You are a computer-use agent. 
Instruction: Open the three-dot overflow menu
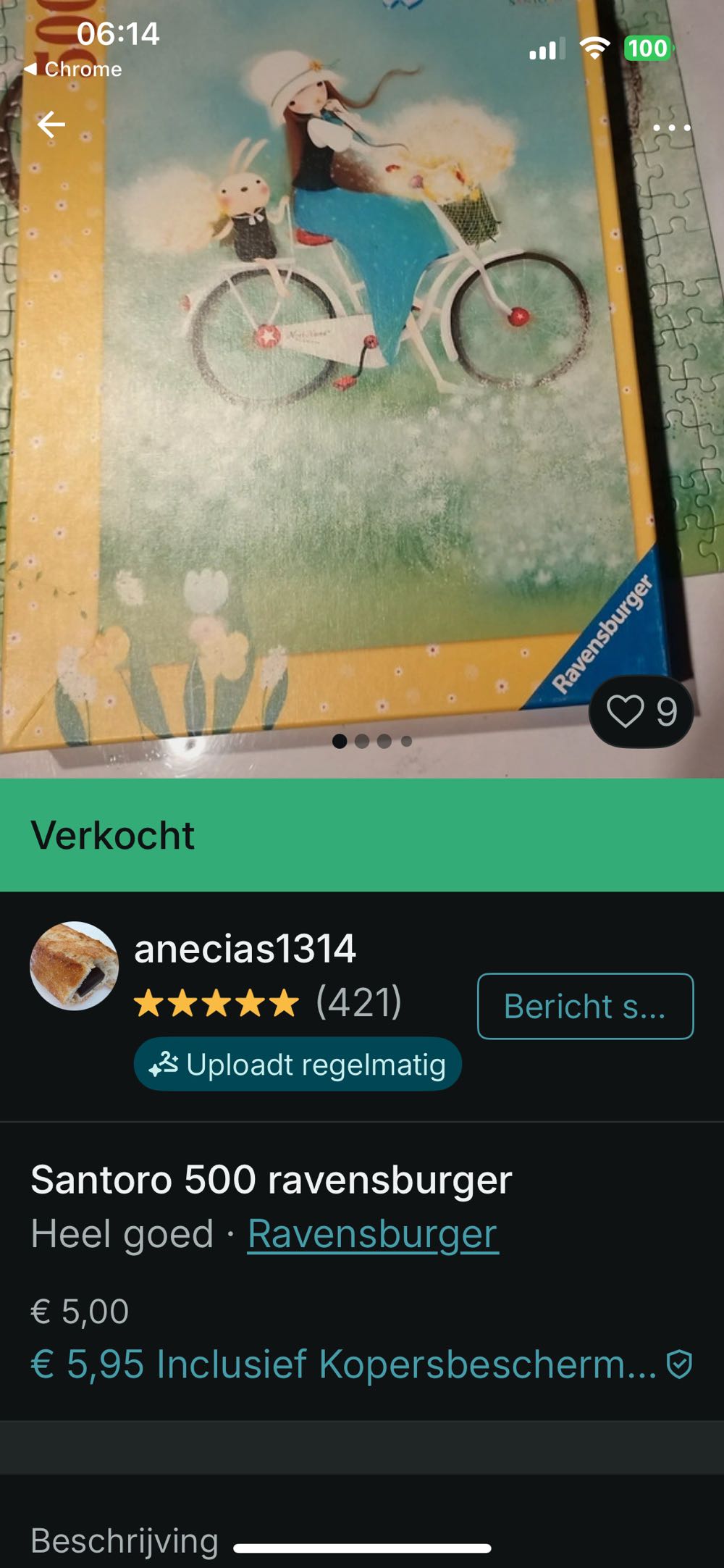[671, 127]
